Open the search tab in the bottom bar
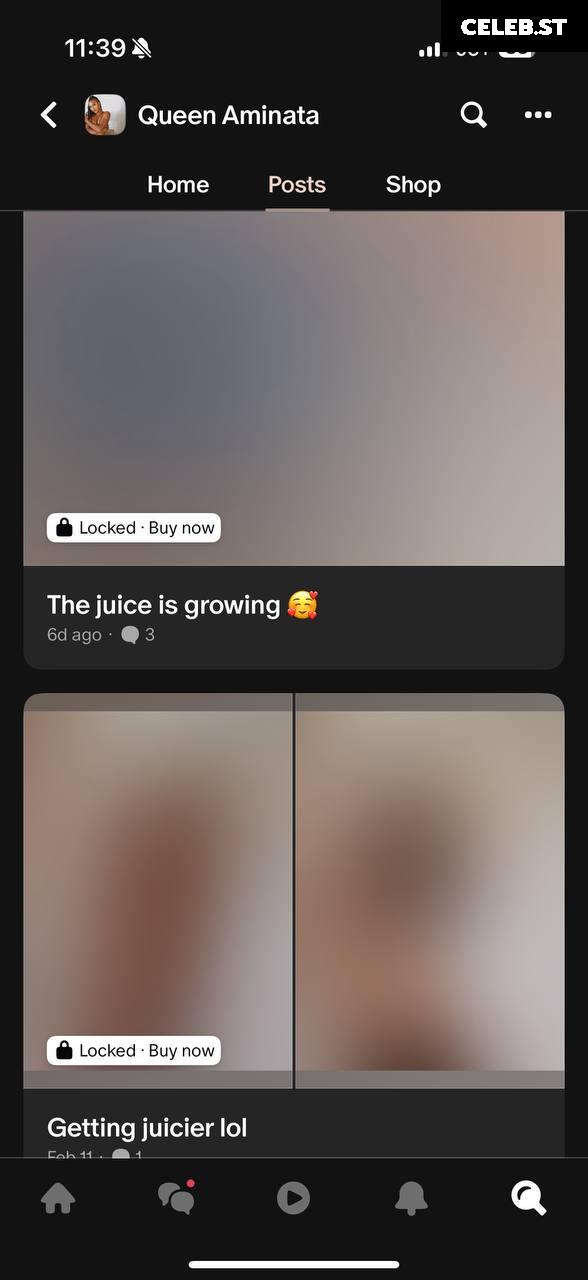Viewport: 588px width, 1280px height. [528, 1197]
